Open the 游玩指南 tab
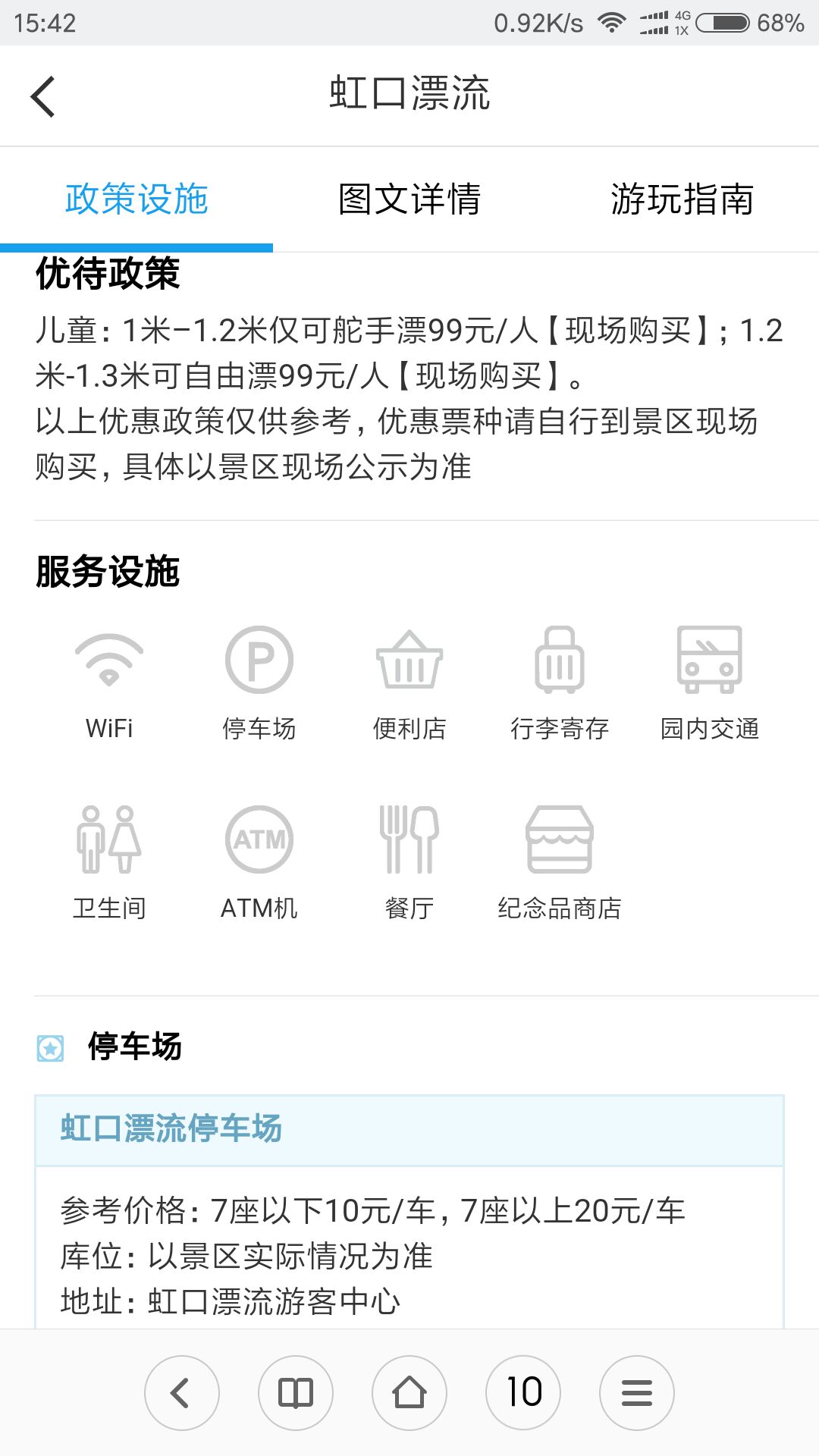 tap(682, 199)
